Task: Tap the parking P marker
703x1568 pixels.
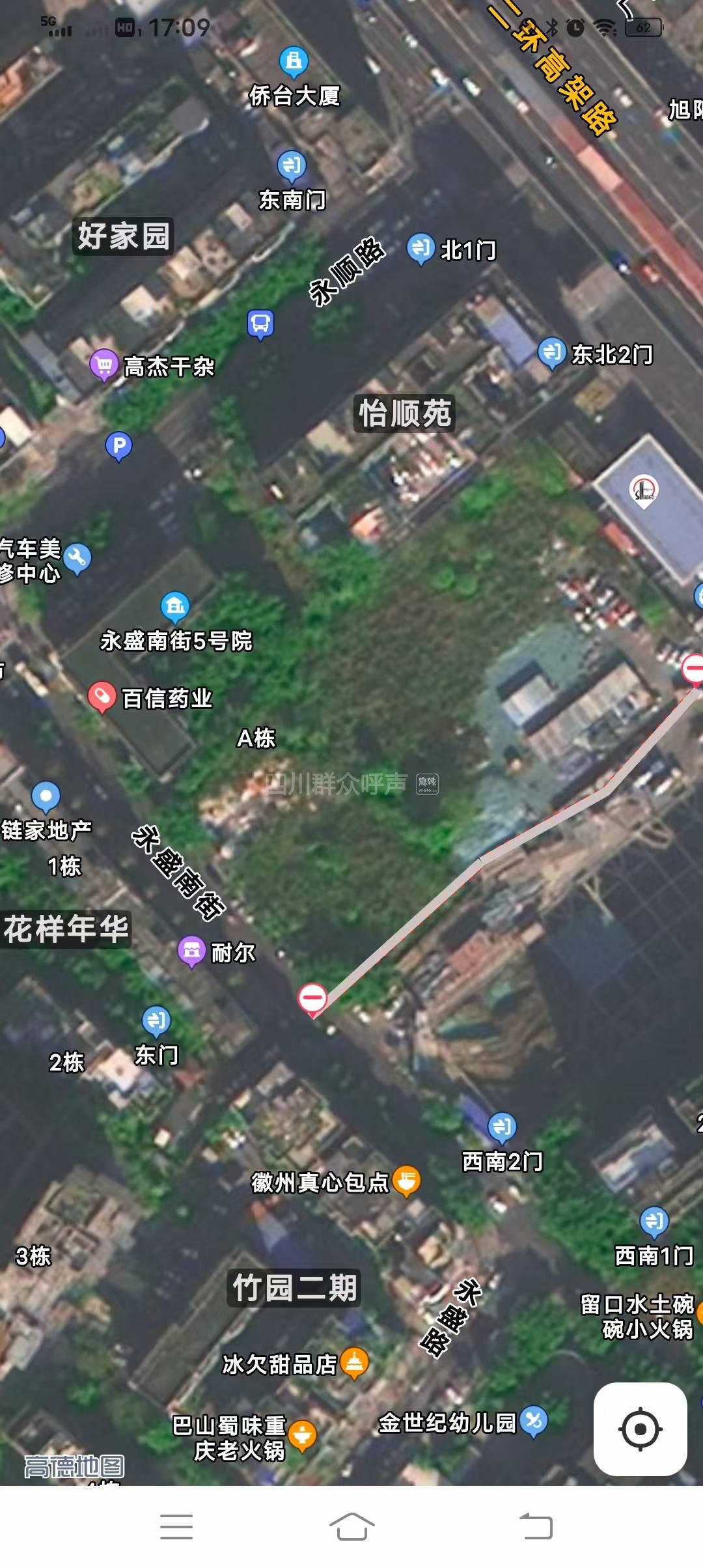Action: 118,446
